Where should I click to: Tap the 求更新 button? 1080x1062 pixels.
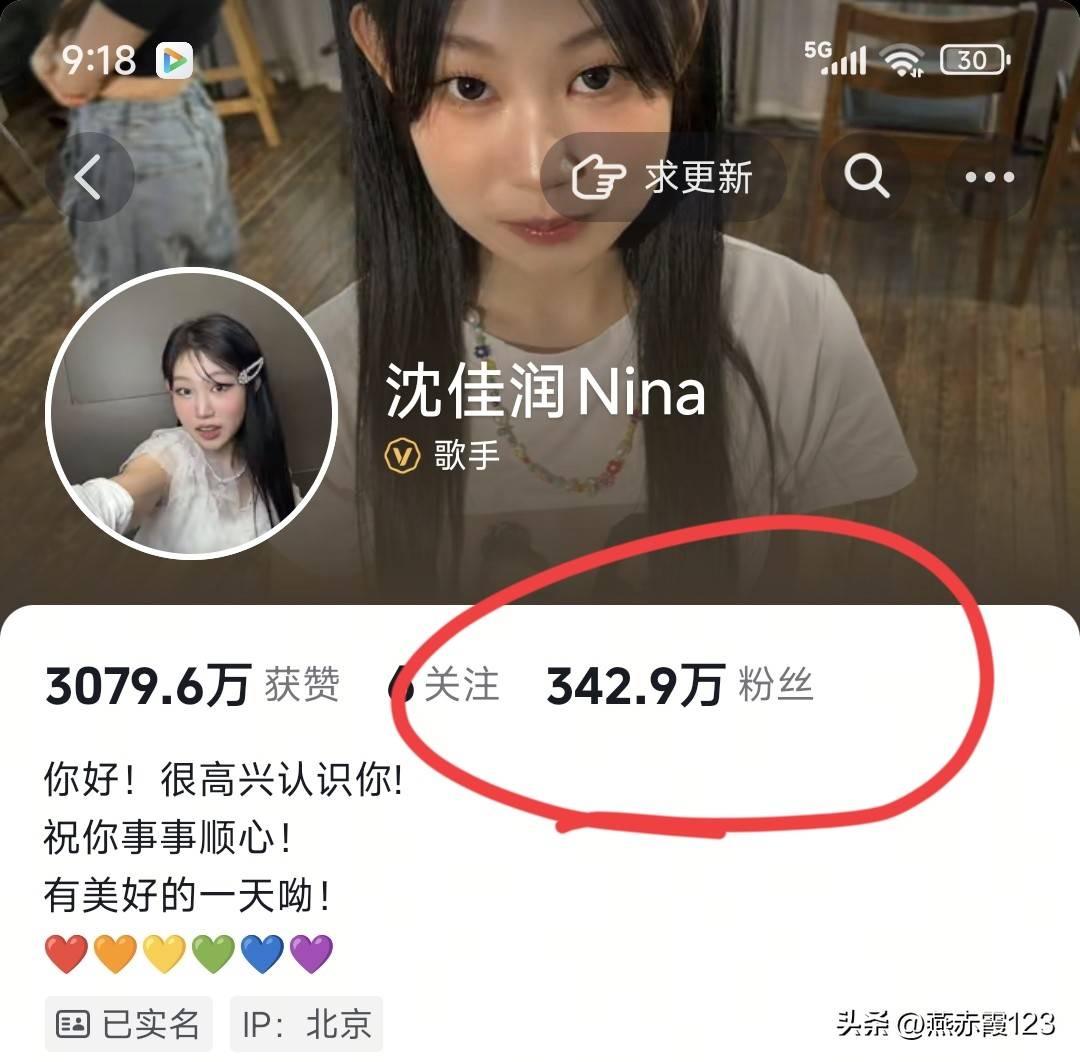click(663, 178)
